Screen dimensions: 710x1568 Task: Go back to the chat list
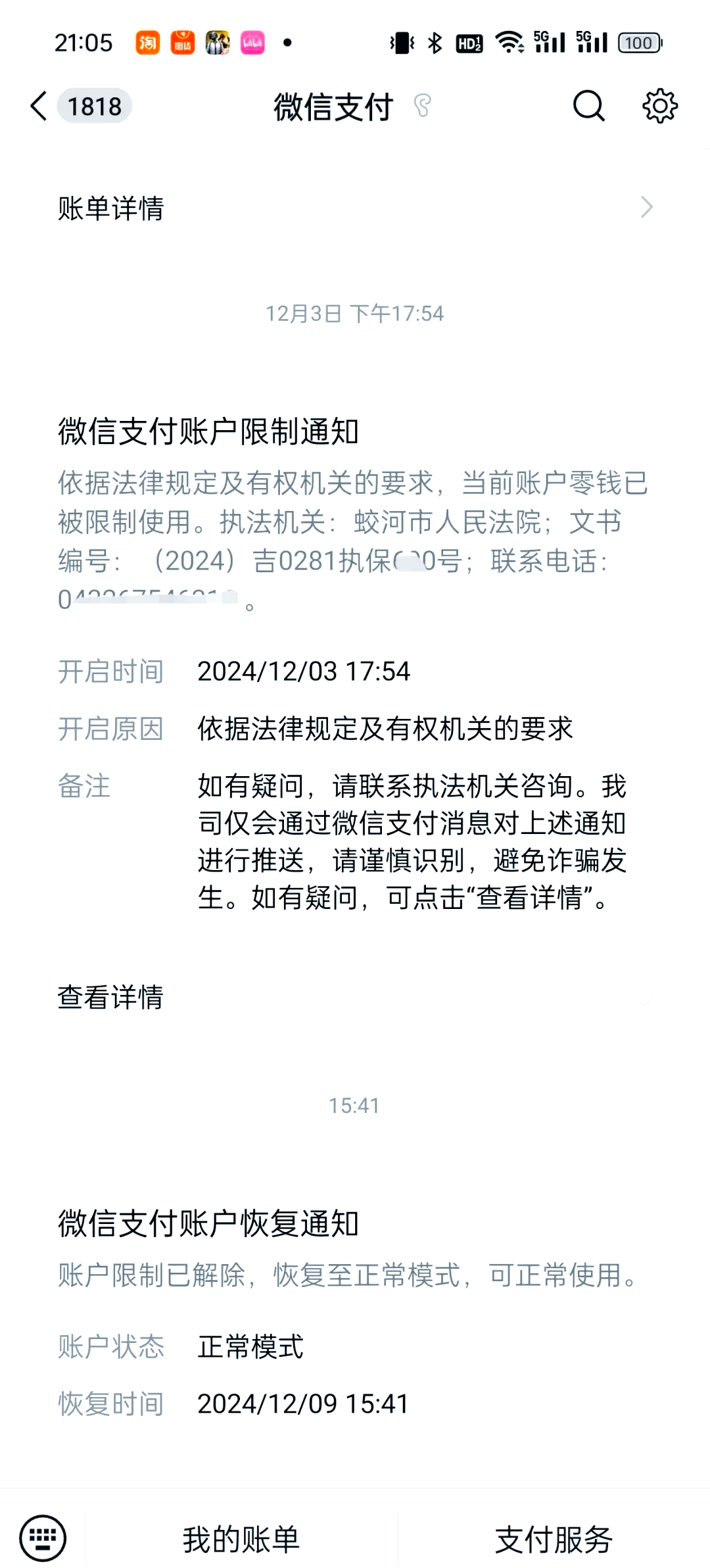[x=39, y=106]
